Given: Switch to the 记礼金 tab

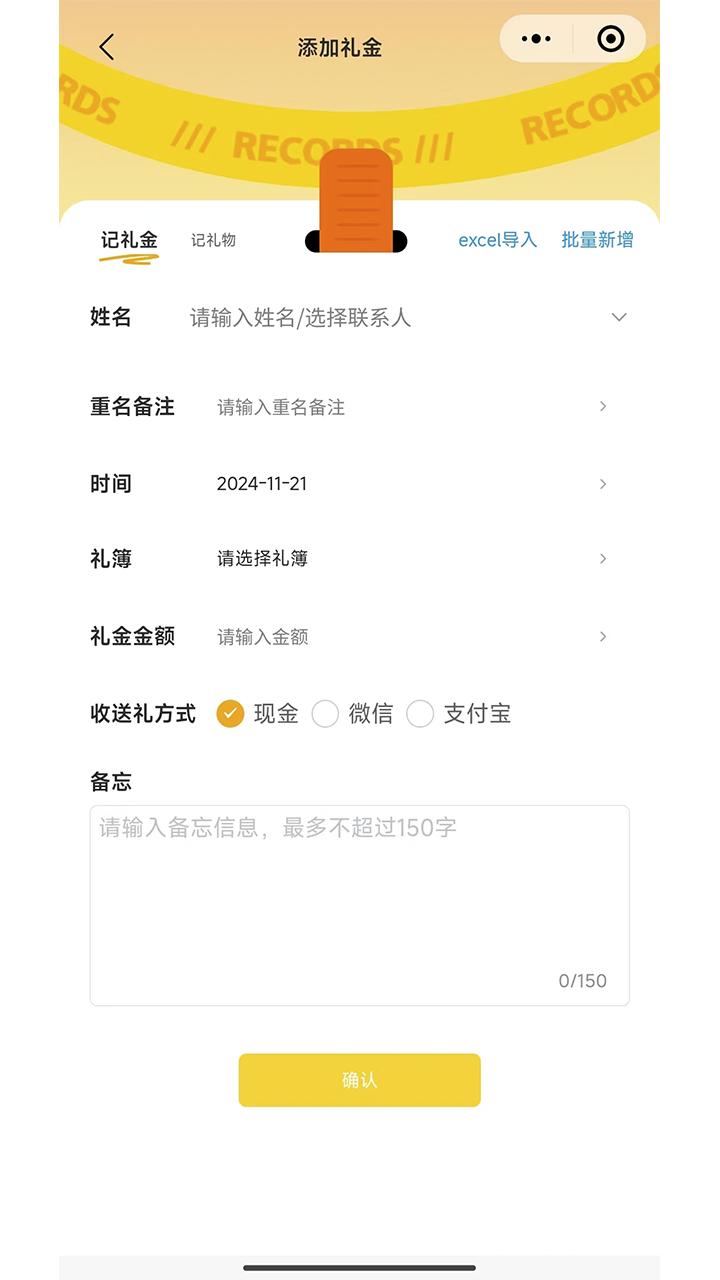Looking at the screenshot, I should 129,241.
